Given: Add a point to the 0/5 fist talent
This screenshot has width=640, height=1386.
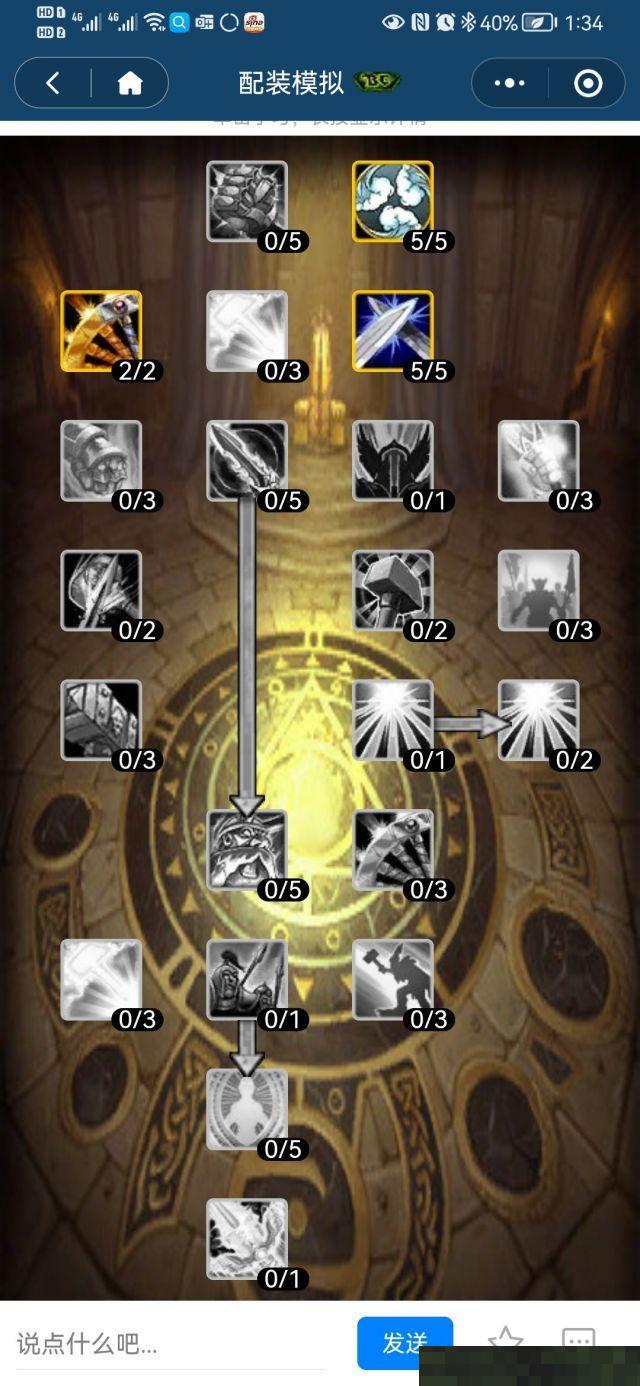Looking at the screenshot, I should [x=247, y=201].
